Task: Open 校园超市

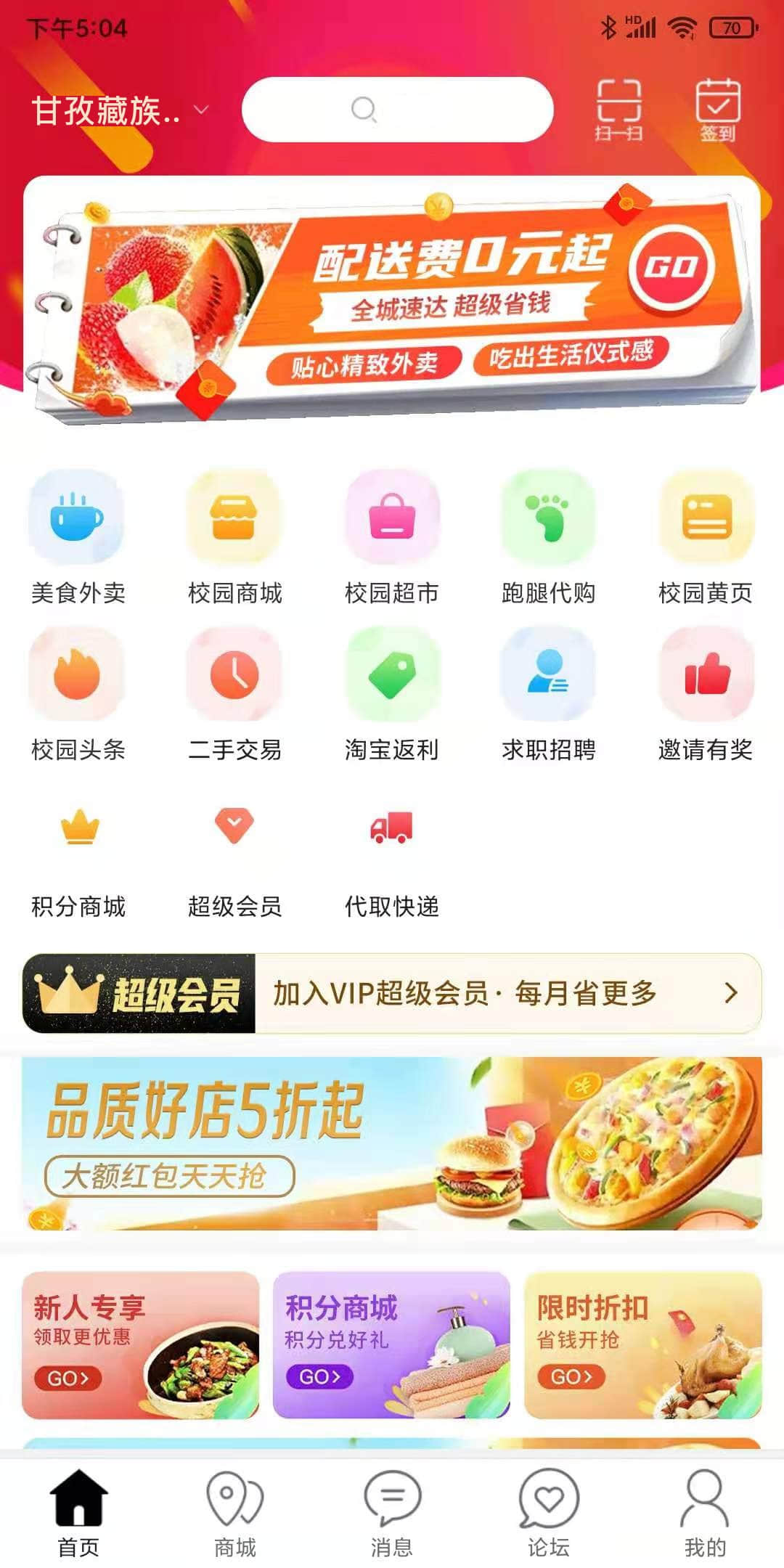Action: [391, 538]
